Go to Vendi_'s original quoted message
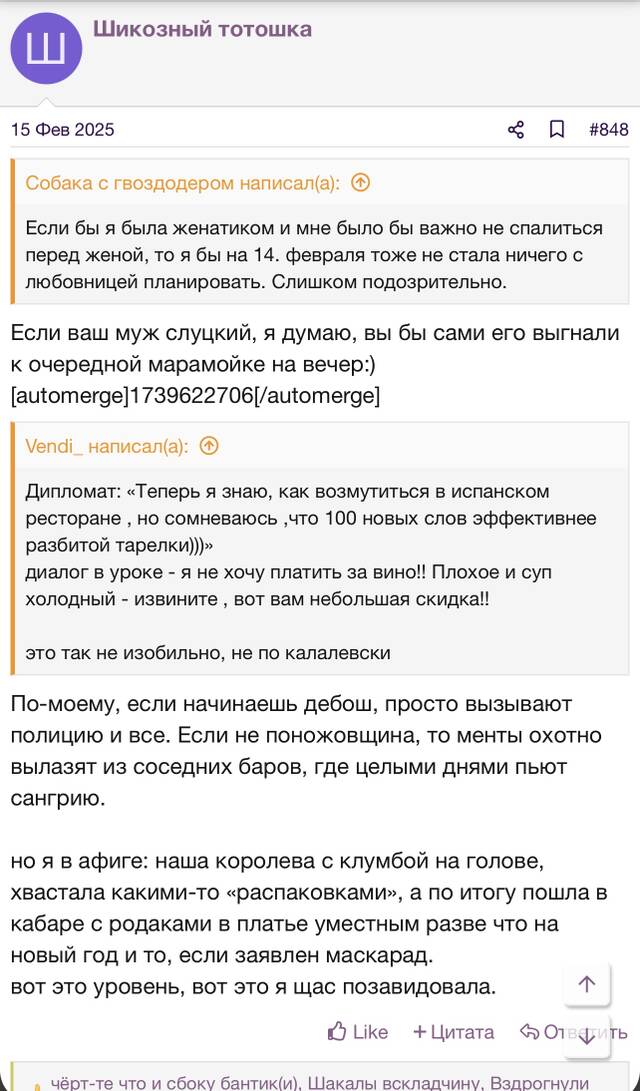Image resolution: width=640 pixels, height=1091 pixels. [209, 446]
